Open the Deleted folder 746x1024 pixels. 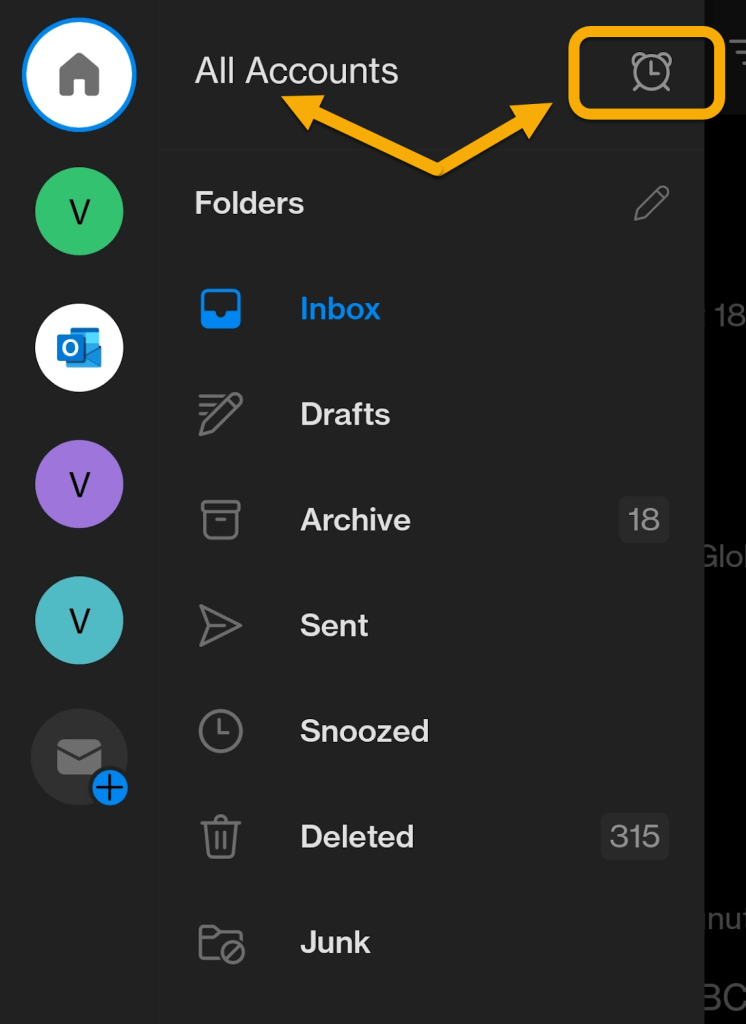tap(357, 837)
